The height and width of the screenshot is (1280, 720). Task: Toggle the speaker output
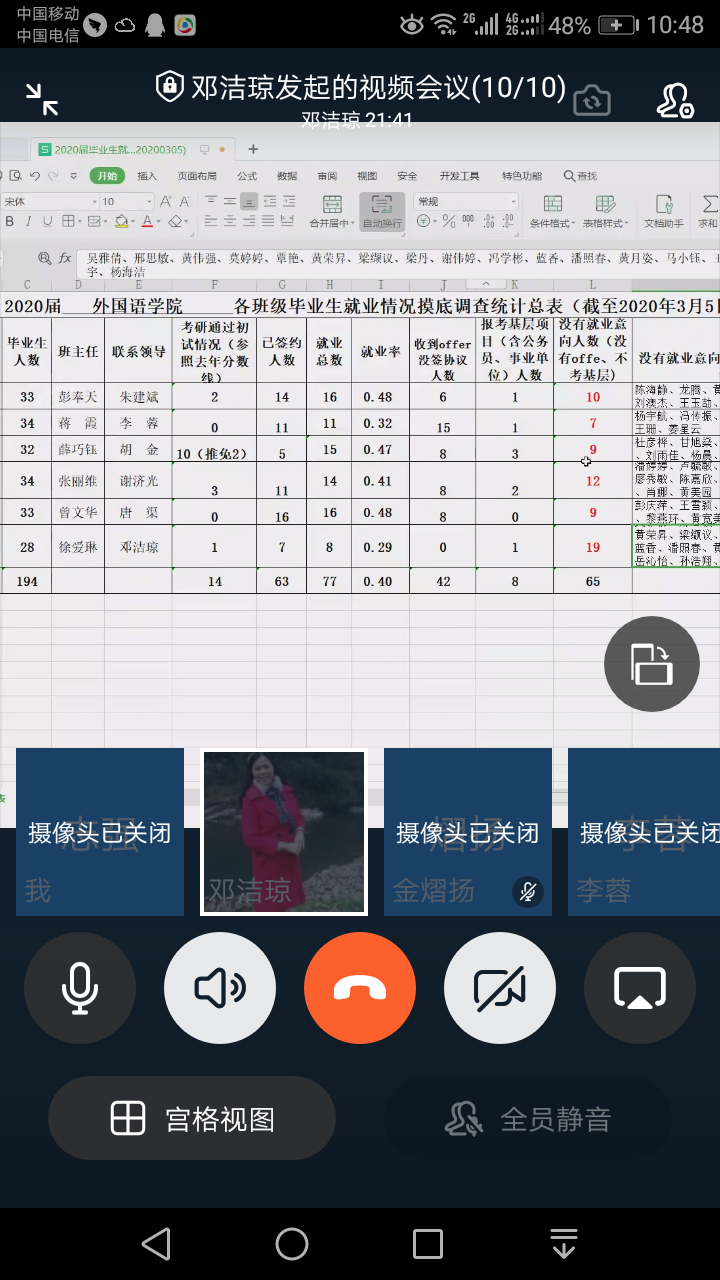pyautogui.click(x=220, y=988)
